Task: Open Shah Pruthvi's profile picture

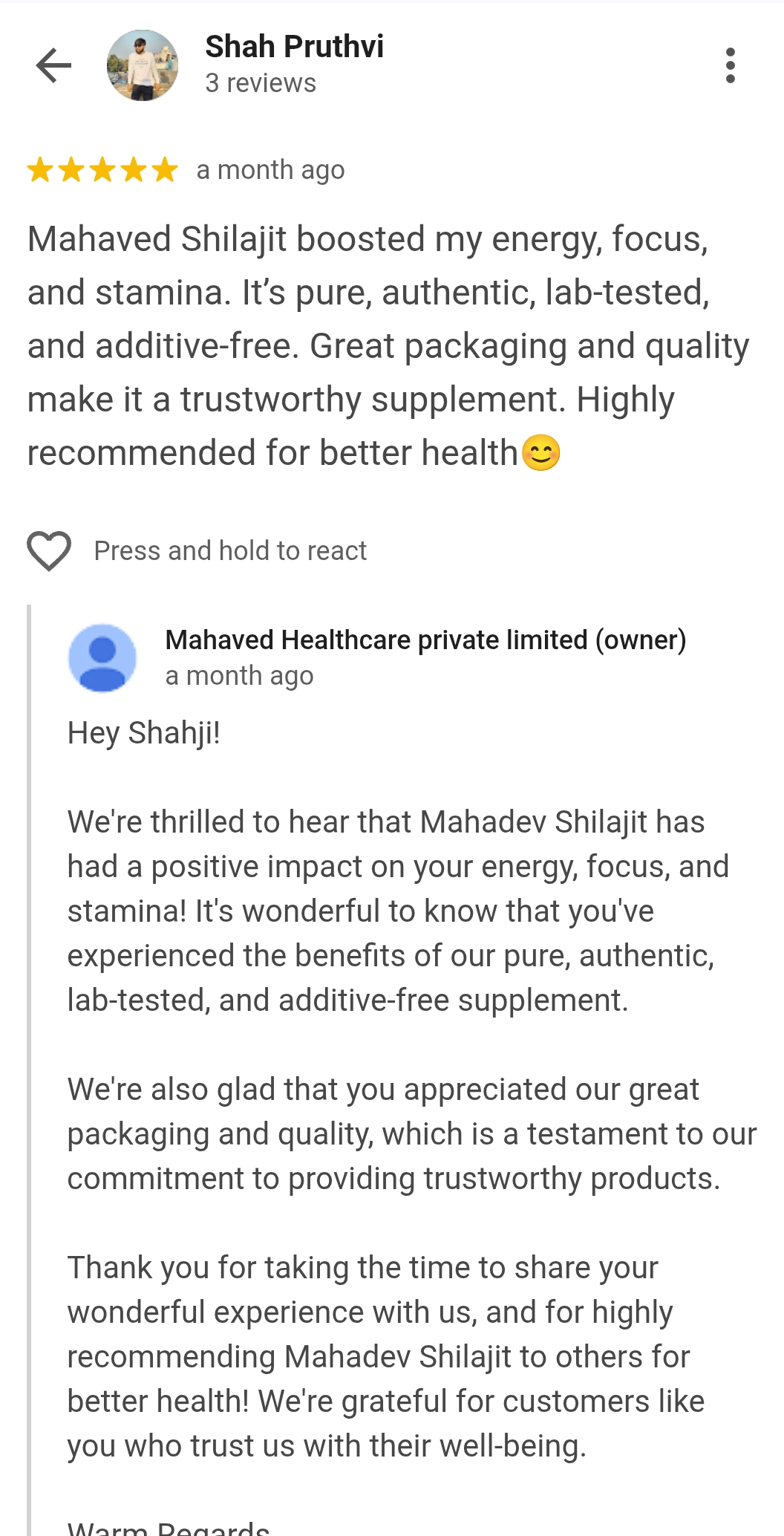Action: [x=143, y=65]
